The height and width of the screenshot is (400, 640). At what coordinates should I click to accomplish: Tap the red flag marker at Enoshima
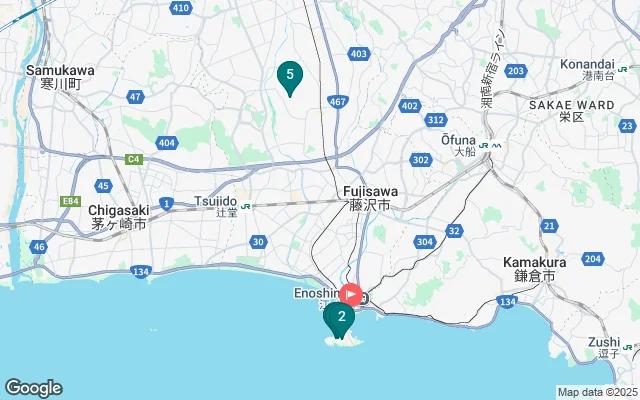[x=351, y=295]
